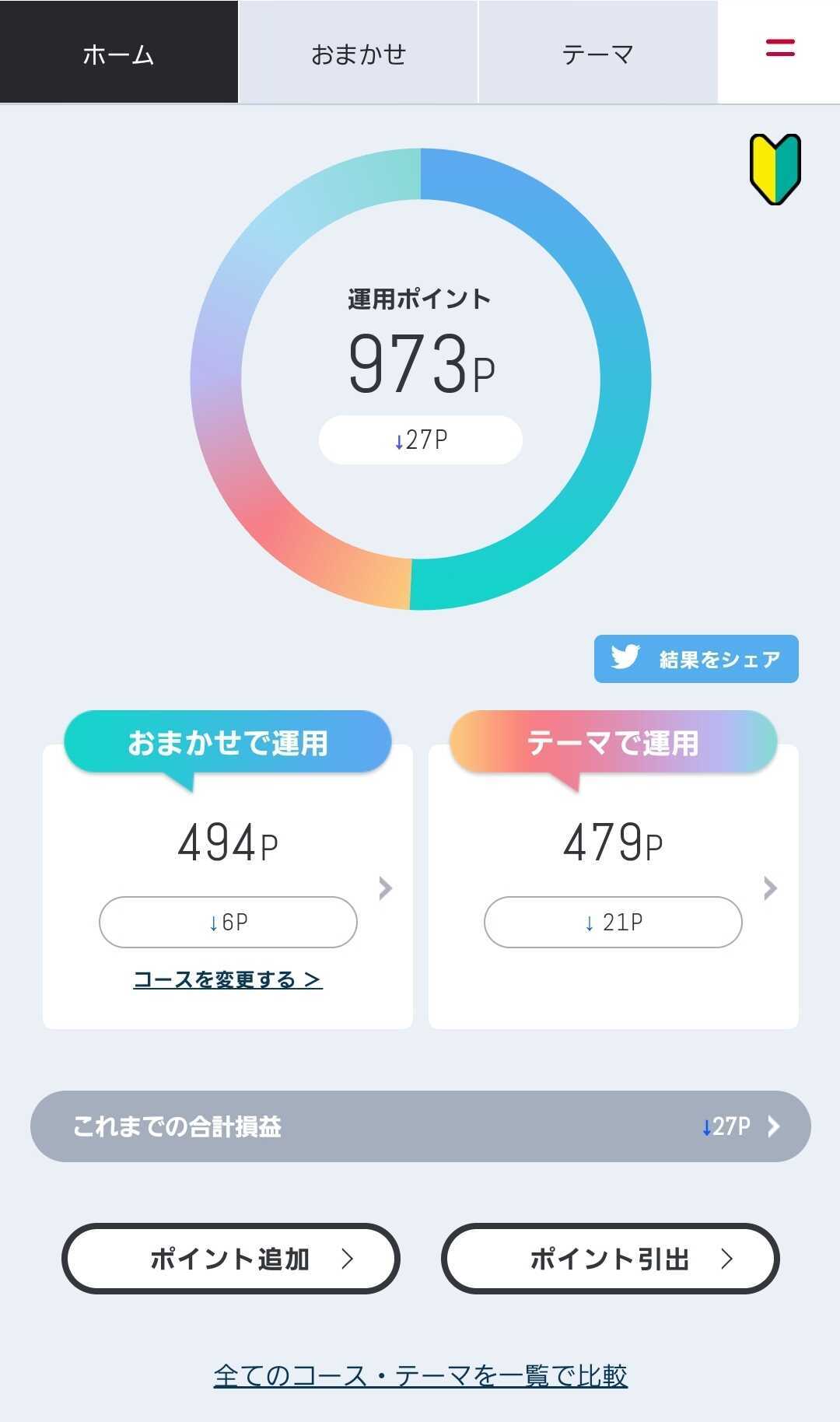This screenshot has width=840, height=1422.
Task: Tap ポイント追加 button
Action: coord(230,1259)
